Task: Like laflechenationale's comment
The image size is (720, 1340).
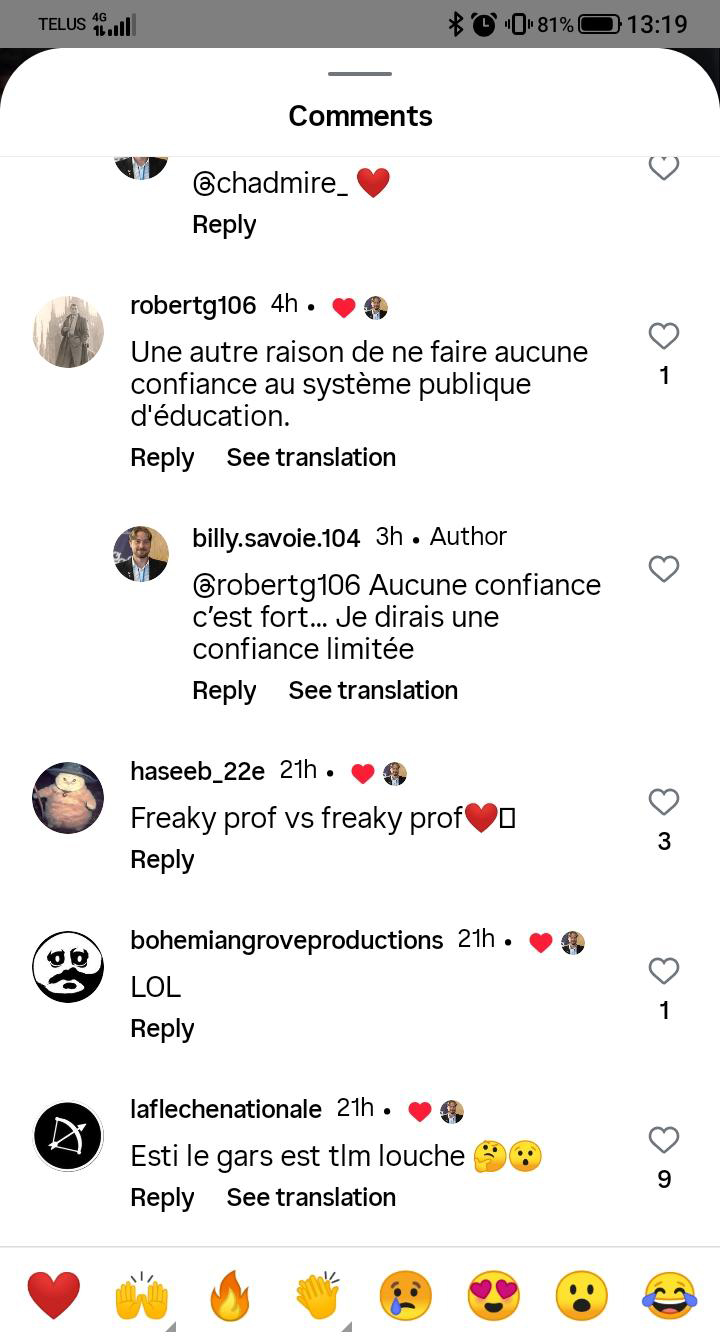Action: click(664, 1140)
